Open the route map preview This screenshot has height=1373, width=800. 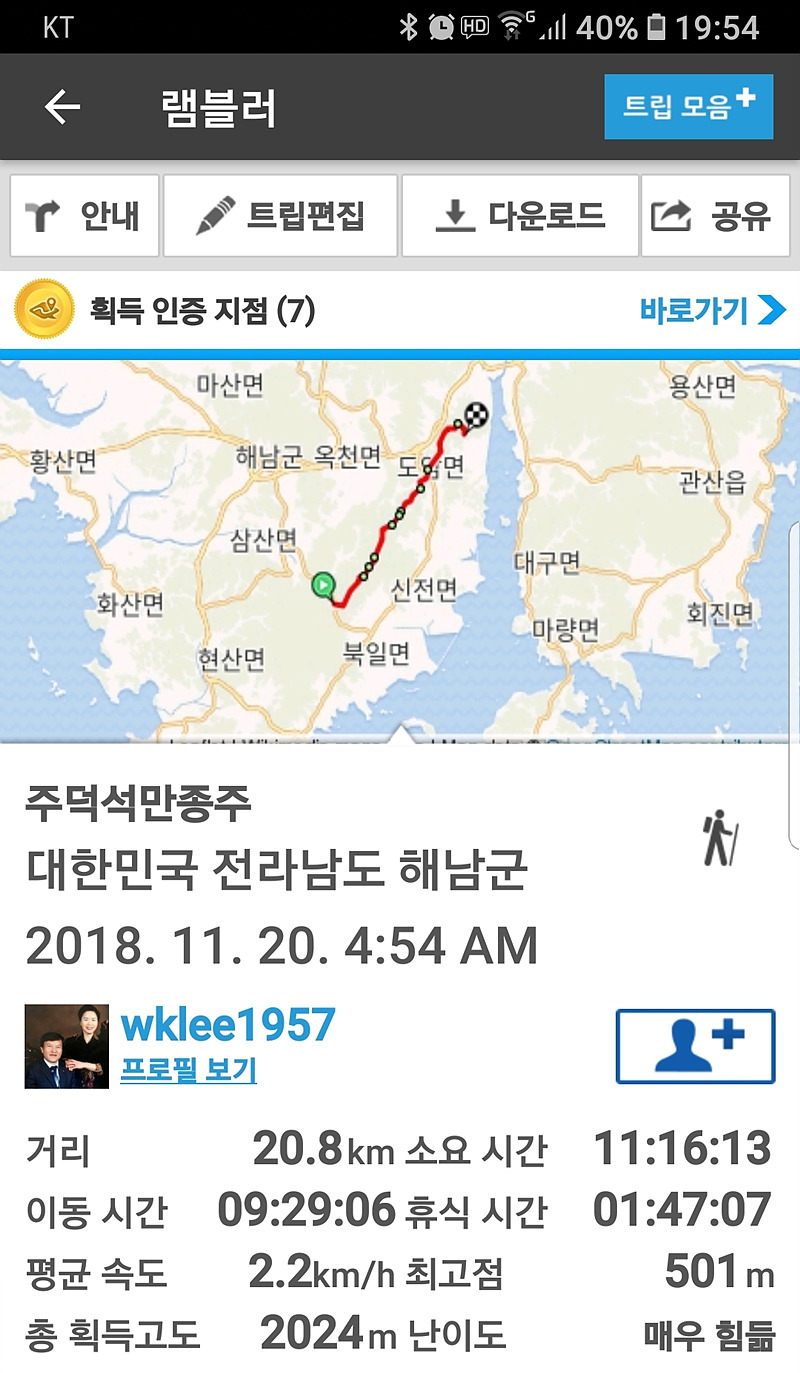pyautogui.click(x=400, y=550)
